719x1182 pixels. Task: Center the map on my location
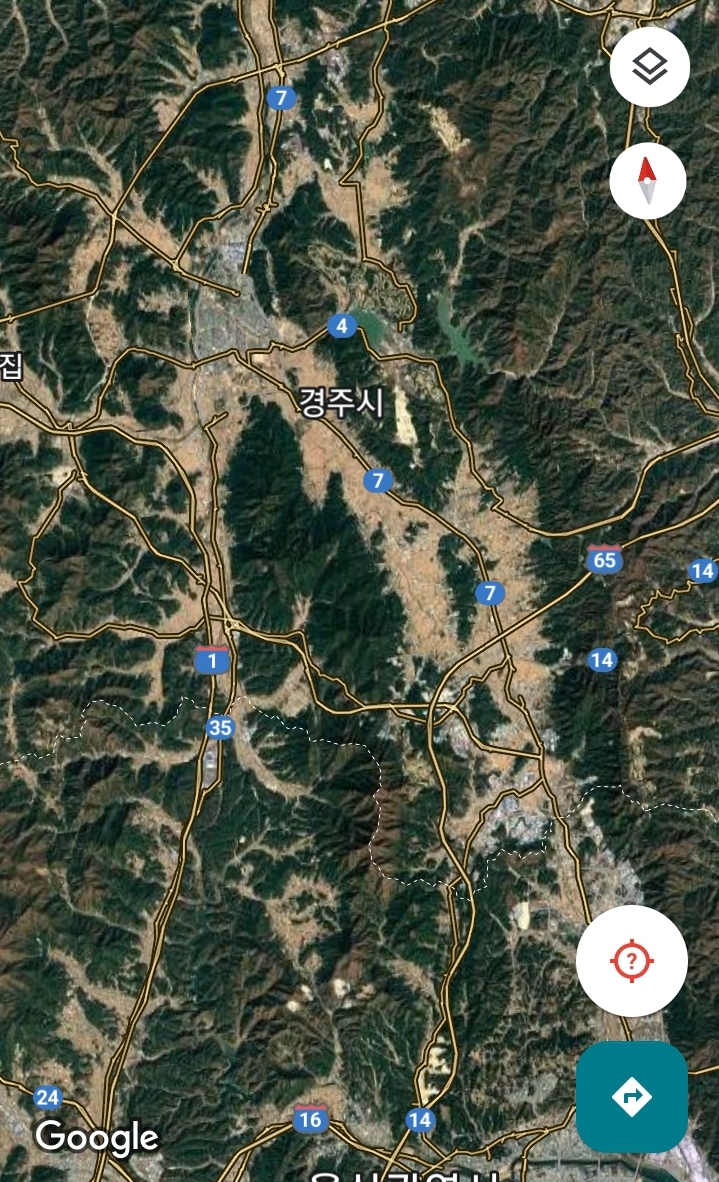pos(632,961)
